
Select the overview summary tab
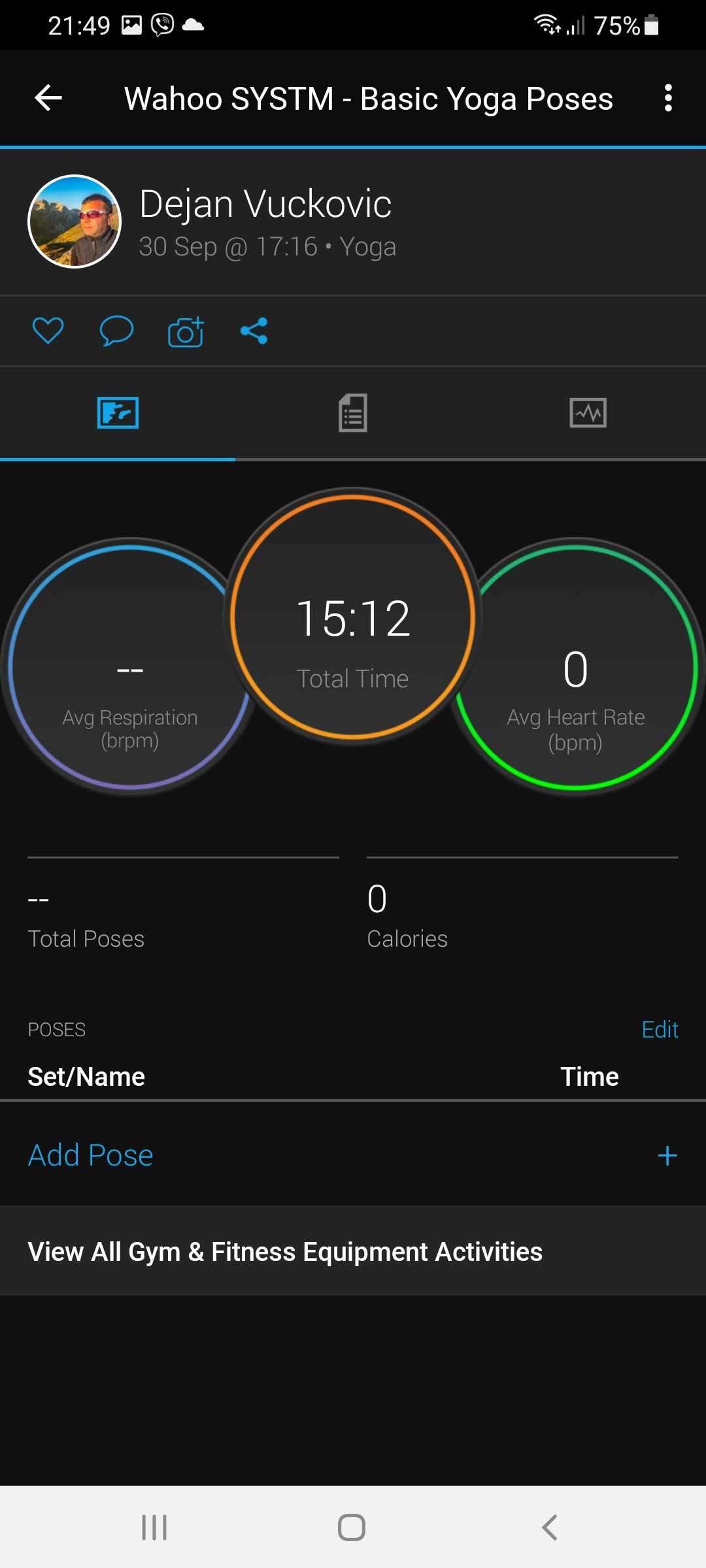[x=118, y=413]
